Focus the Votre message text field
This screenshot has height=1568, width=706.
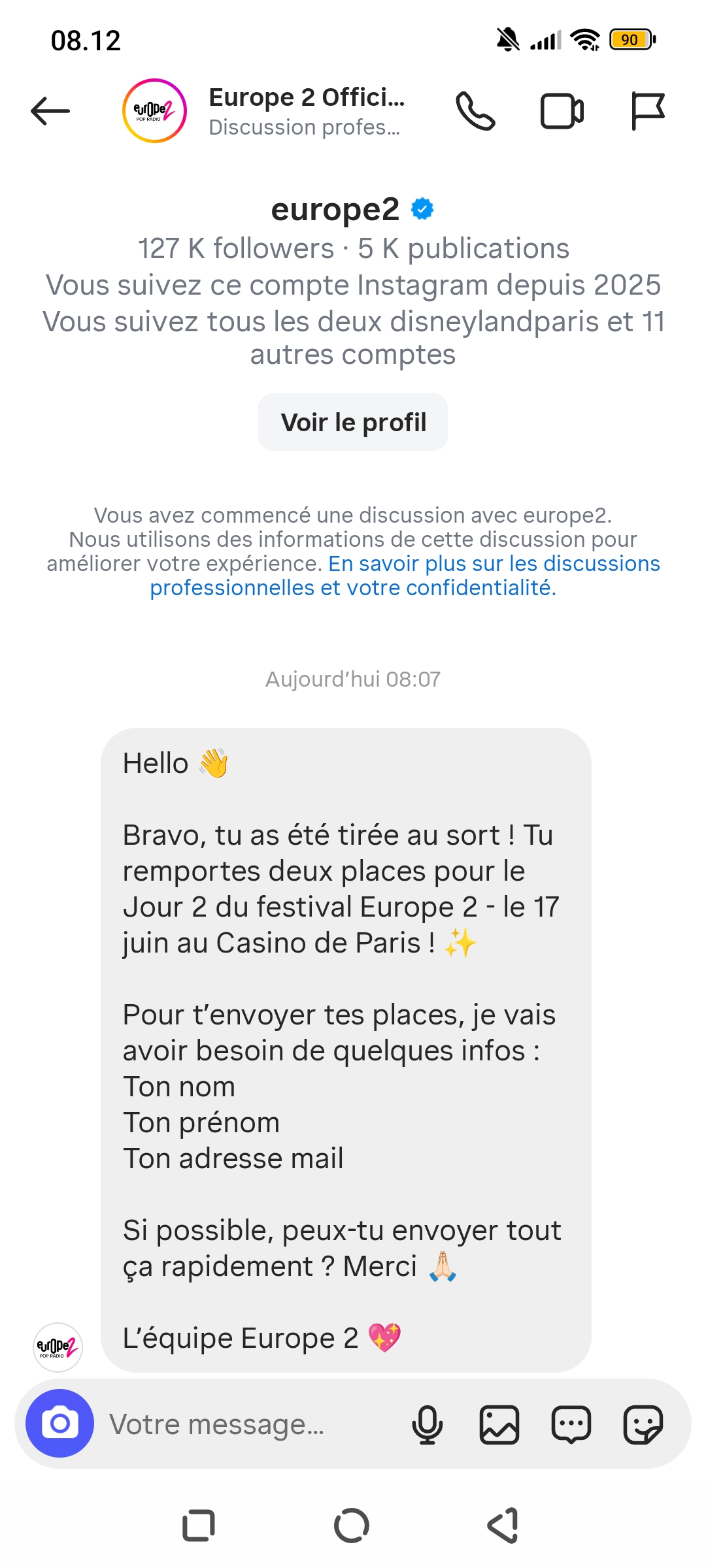252,1424
